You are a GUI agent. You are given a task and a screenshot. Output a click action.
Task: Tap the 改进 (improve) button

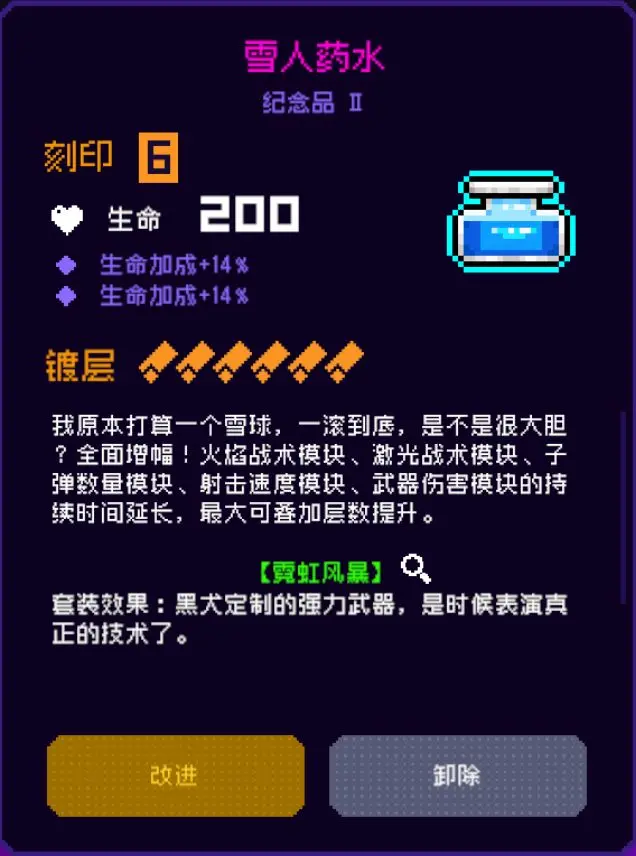click(x=175, y=776)
